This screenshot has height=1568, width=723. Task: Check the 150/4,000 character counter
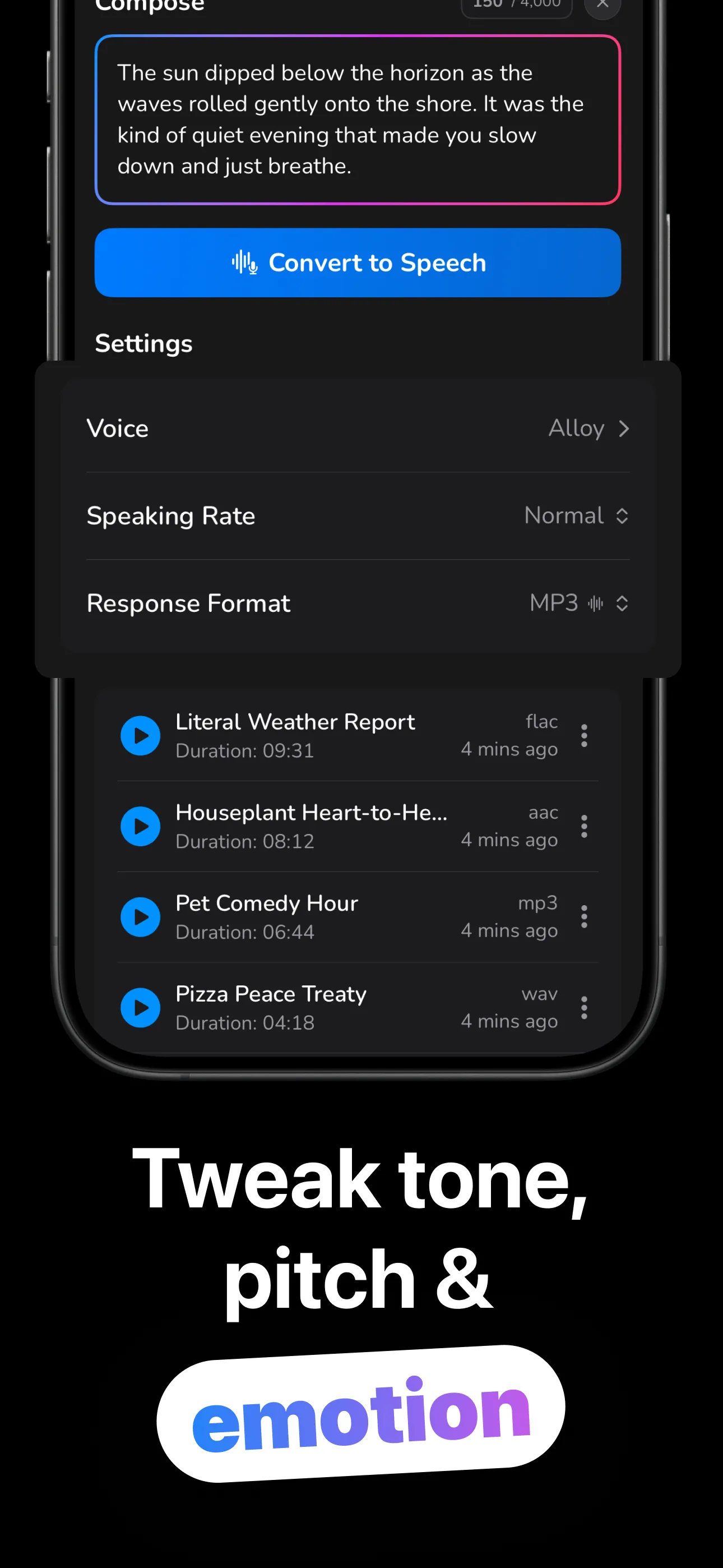(x=516, y=5)
